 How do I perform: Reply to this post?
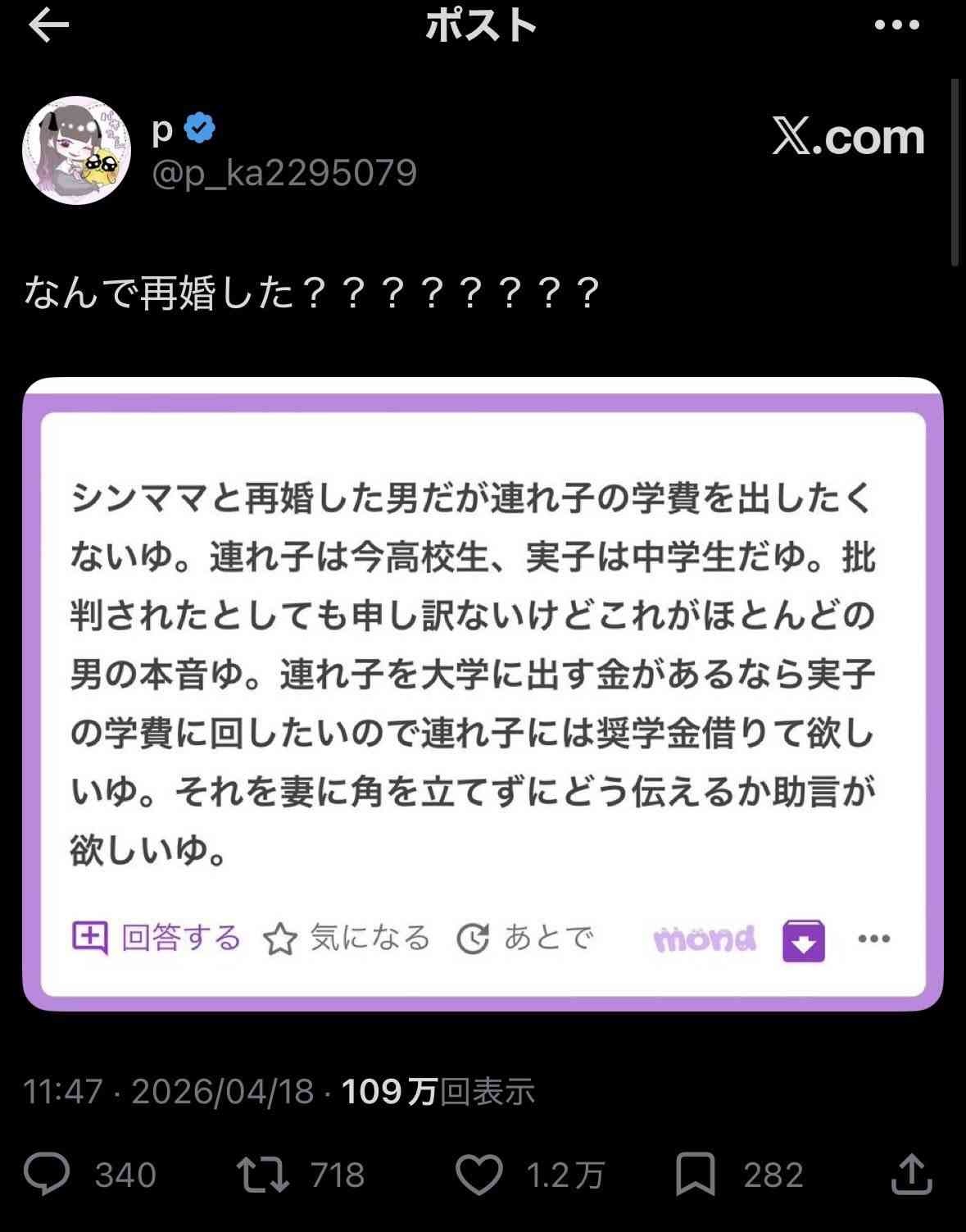coord(47,1174)
